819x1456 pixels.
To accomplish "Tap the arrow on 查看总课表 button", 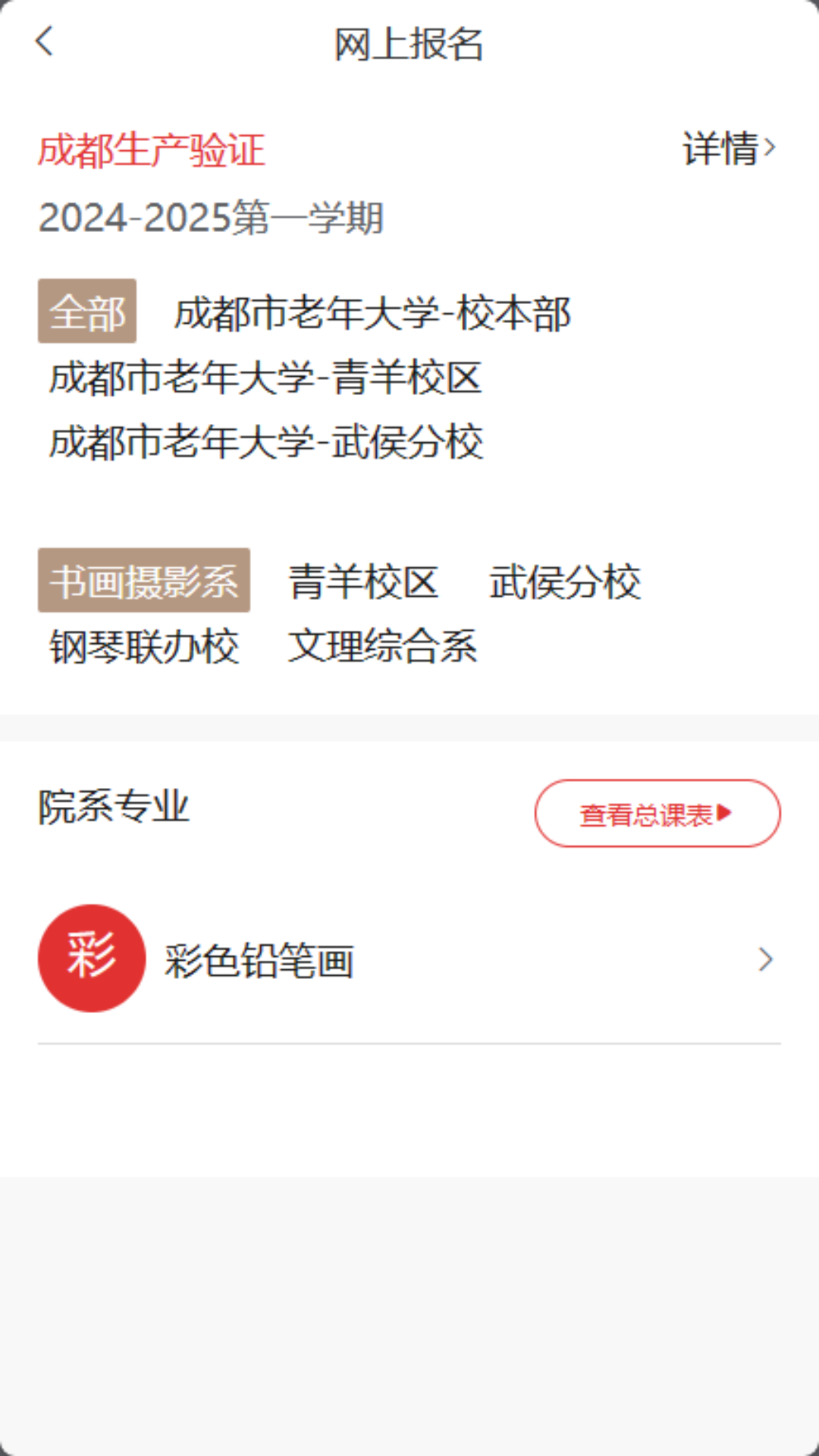I will [x=724, y=812].
